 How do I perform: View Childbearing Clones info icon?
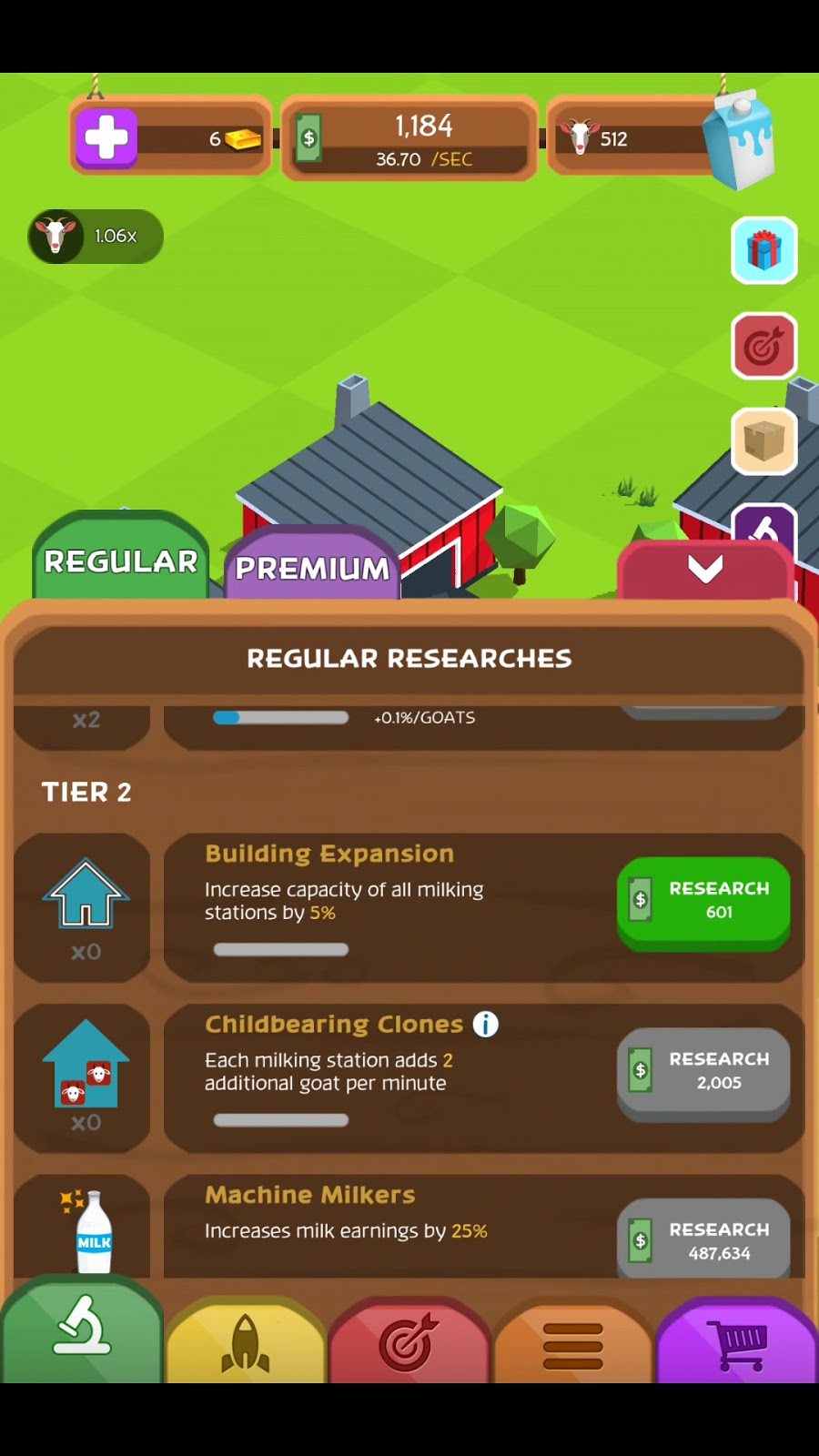(486, 1025)
